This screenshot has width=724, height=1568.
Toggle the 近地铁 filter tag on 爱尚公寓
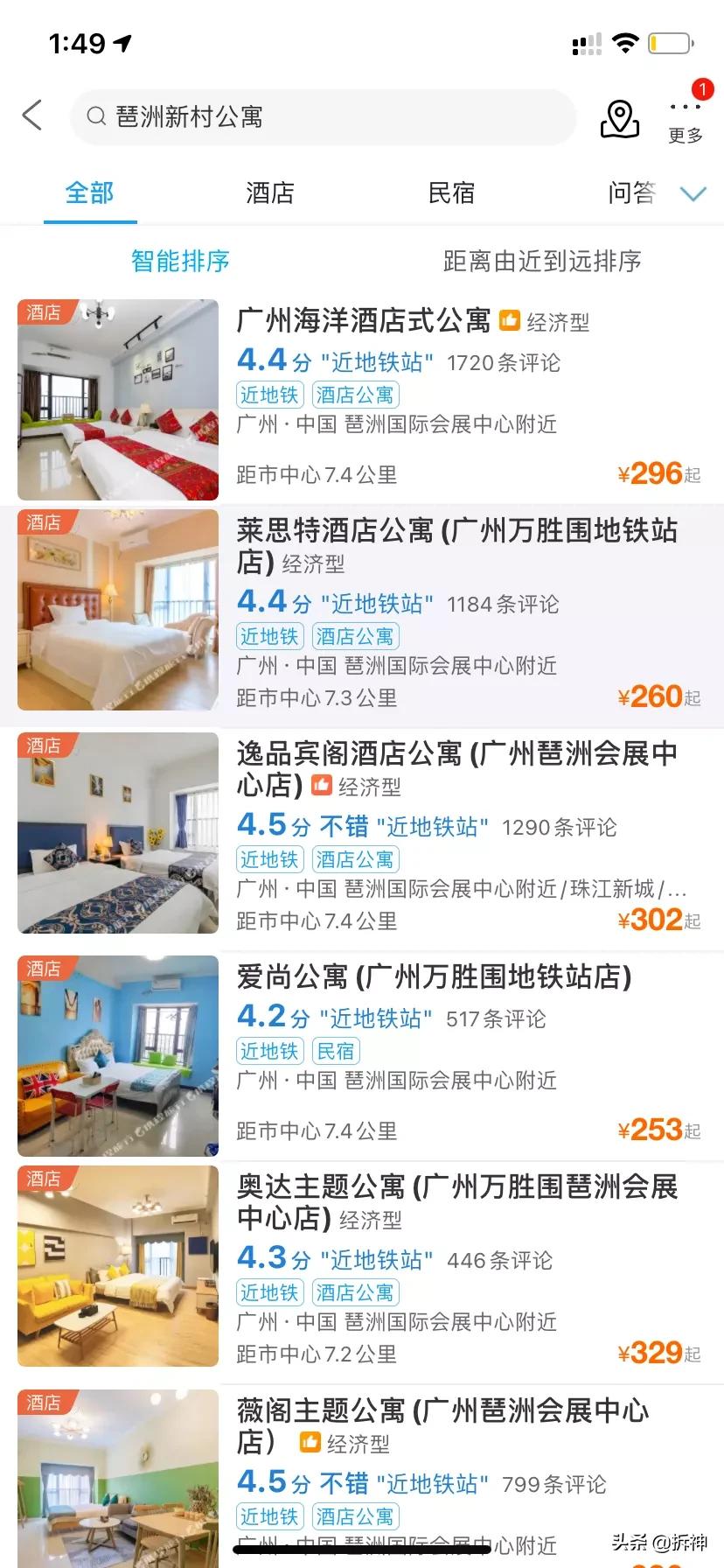269,1051
